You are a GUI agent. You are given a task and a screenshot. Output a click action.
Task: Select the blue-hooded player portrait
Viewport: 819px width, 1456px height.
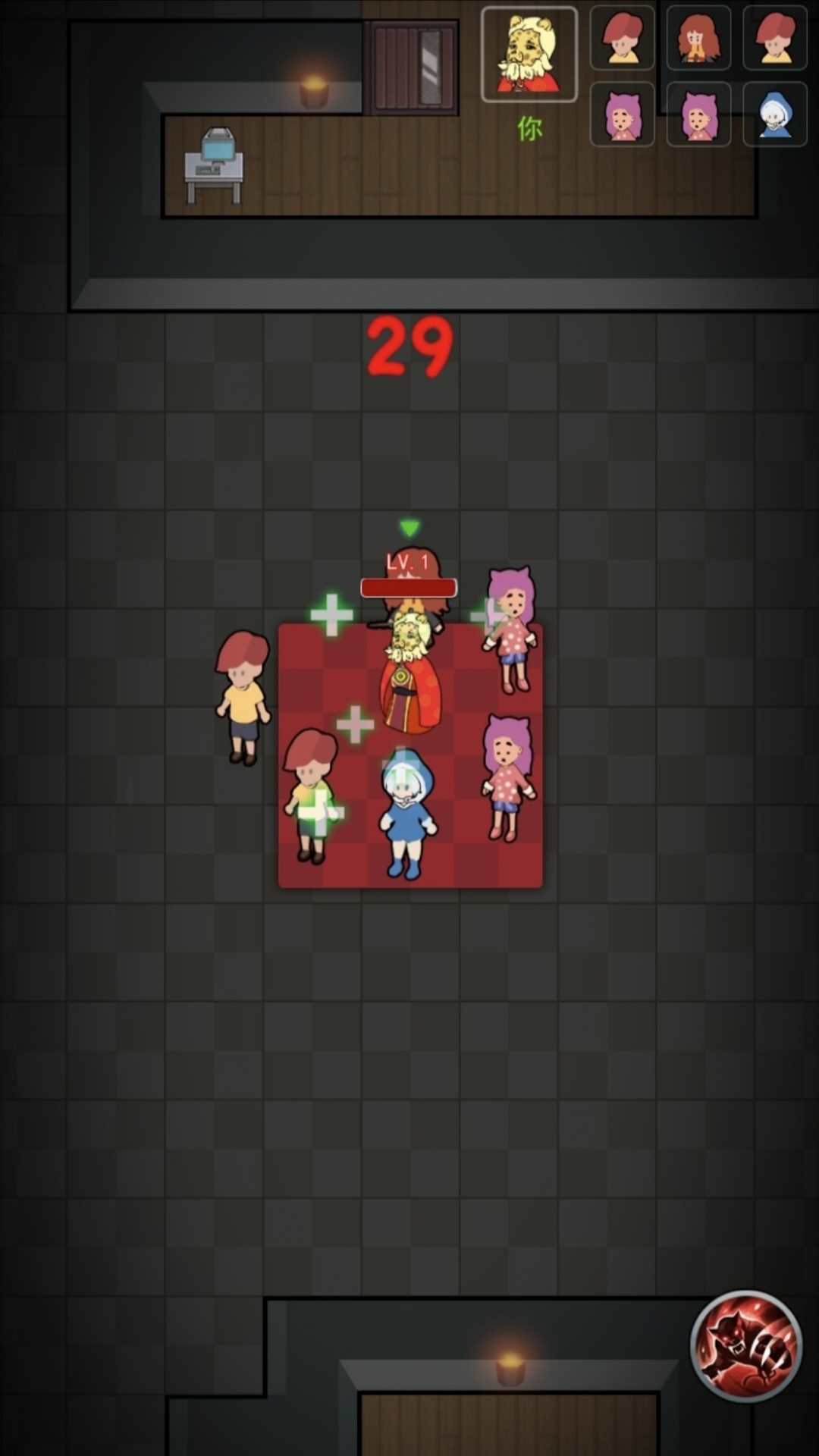(x=775, y=115)
